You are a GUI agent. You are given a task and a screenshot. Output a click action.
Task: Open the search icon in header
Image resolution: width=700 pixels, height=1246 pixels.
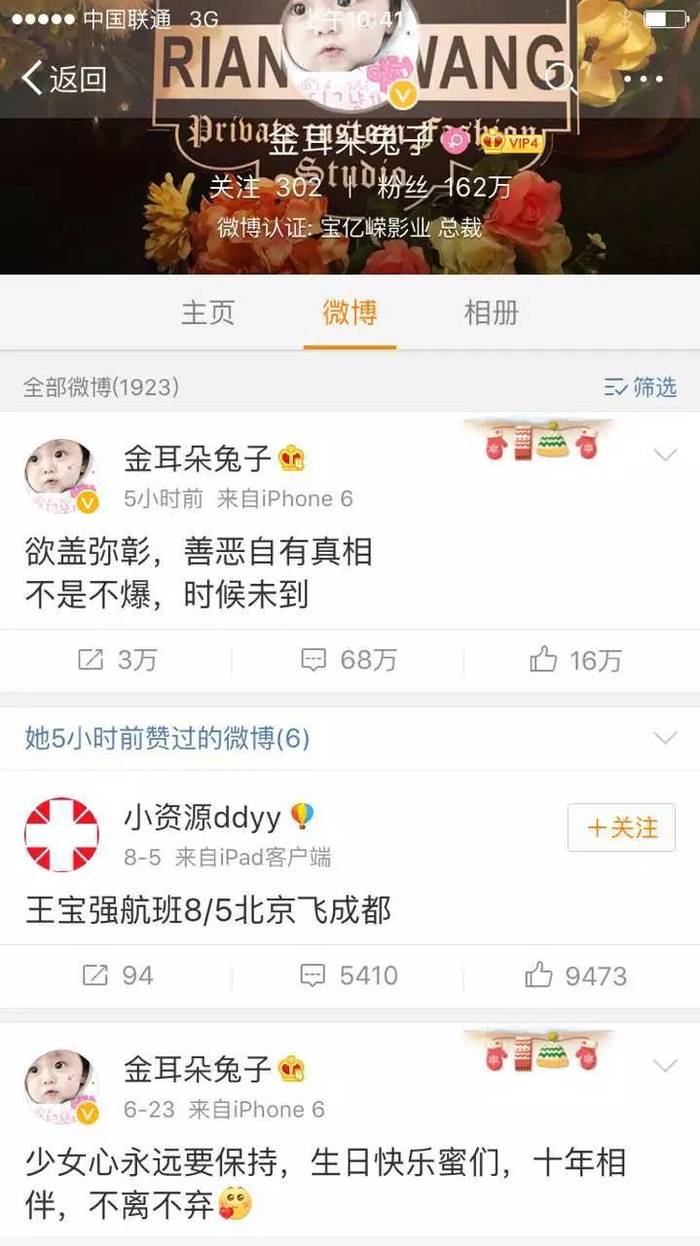[x=563, y=78]
